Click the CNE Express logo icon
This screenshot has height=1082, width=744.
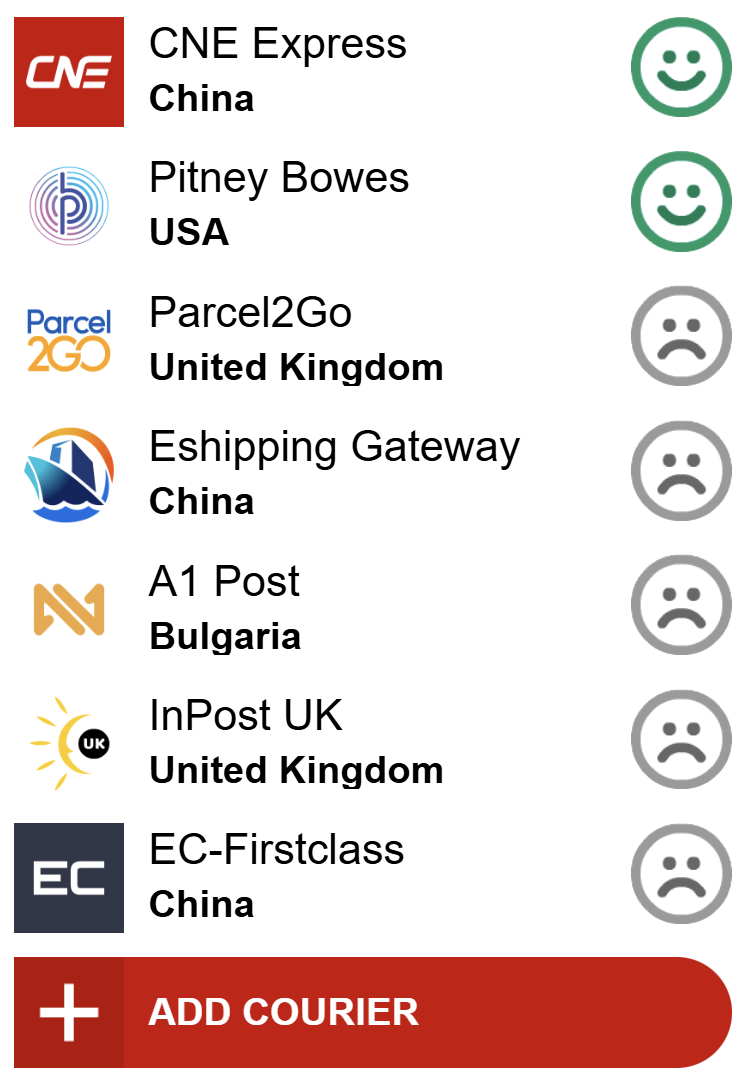coord(68,72)
